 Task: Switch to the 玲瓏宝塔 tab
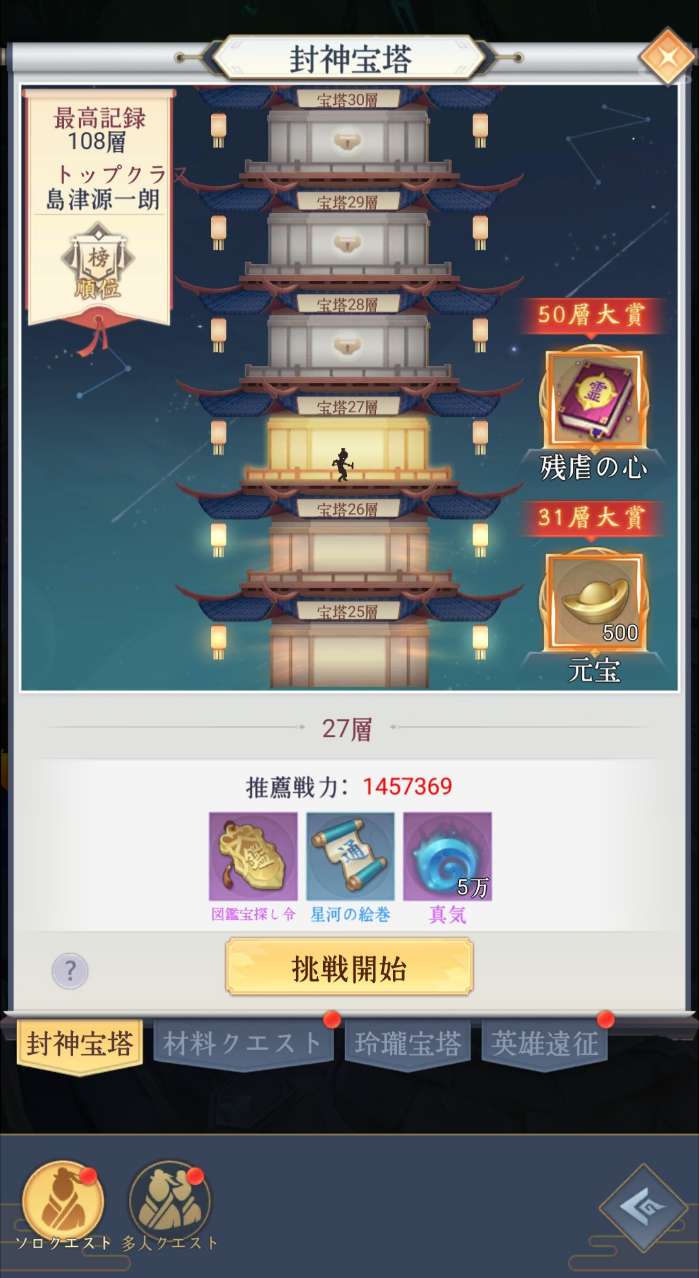point(408,1045)
